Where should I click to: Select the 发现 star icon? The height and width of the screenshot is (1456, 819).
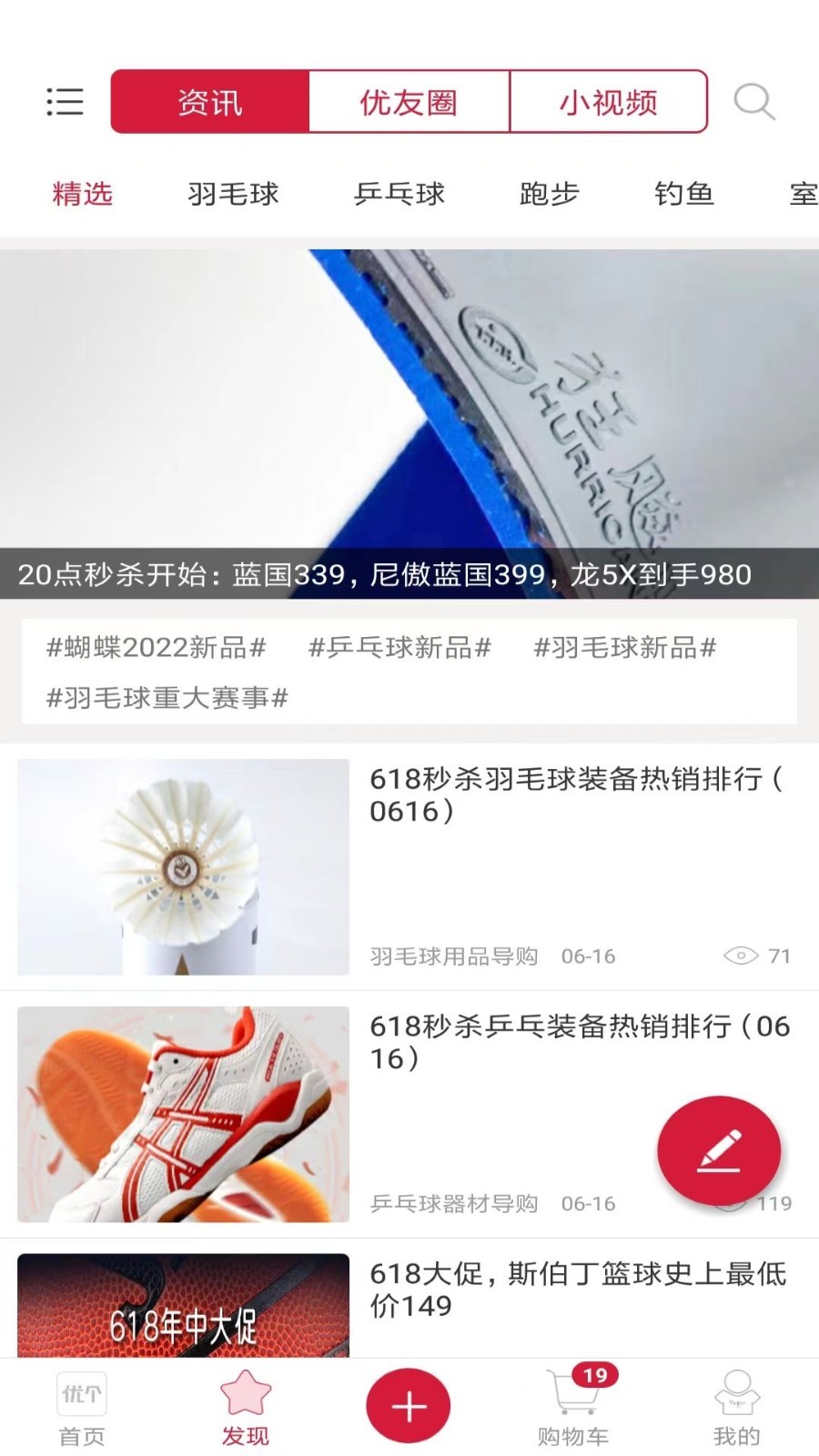coord(245,1397)
